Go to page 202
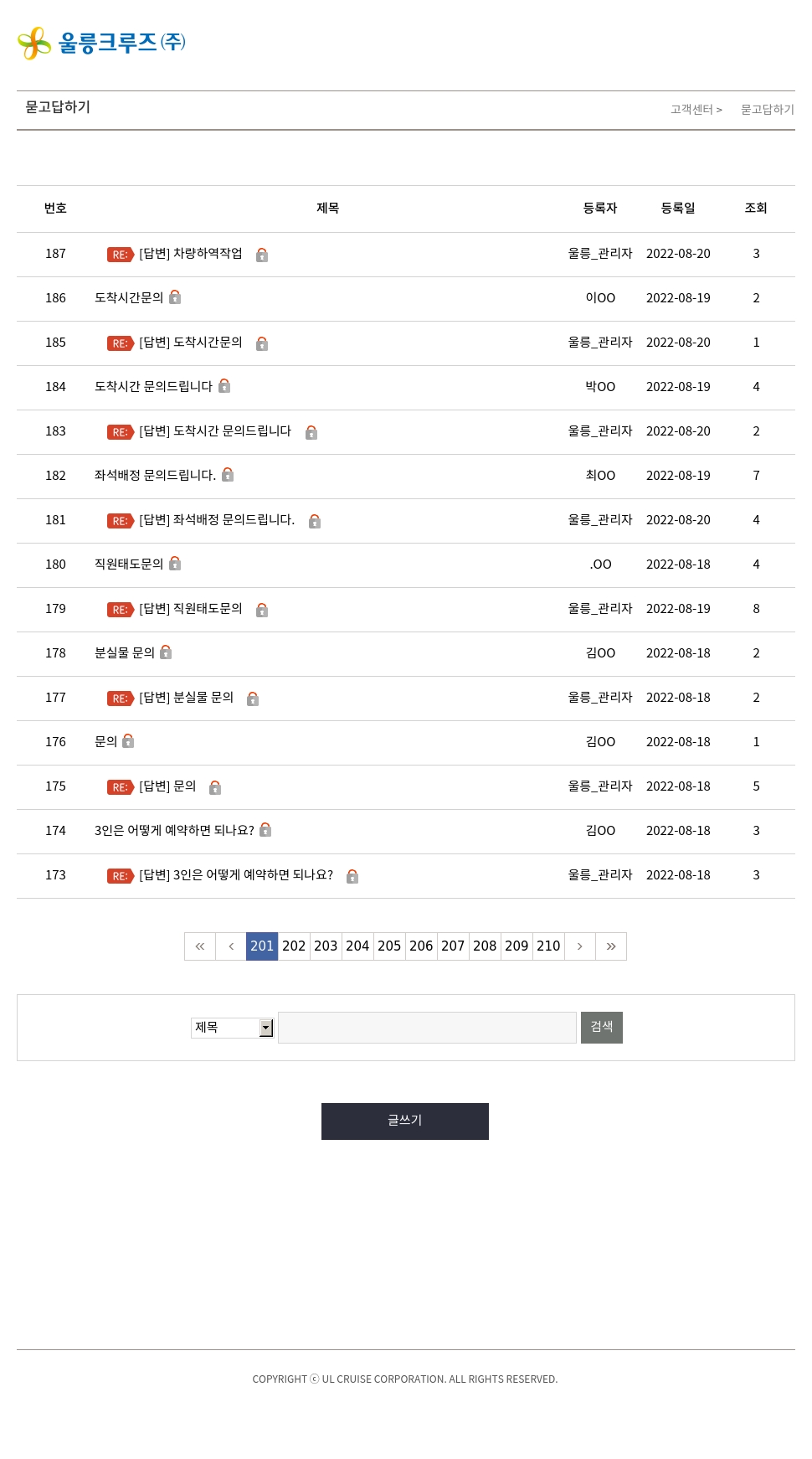Screen dimensions: 812x1459 294,946
